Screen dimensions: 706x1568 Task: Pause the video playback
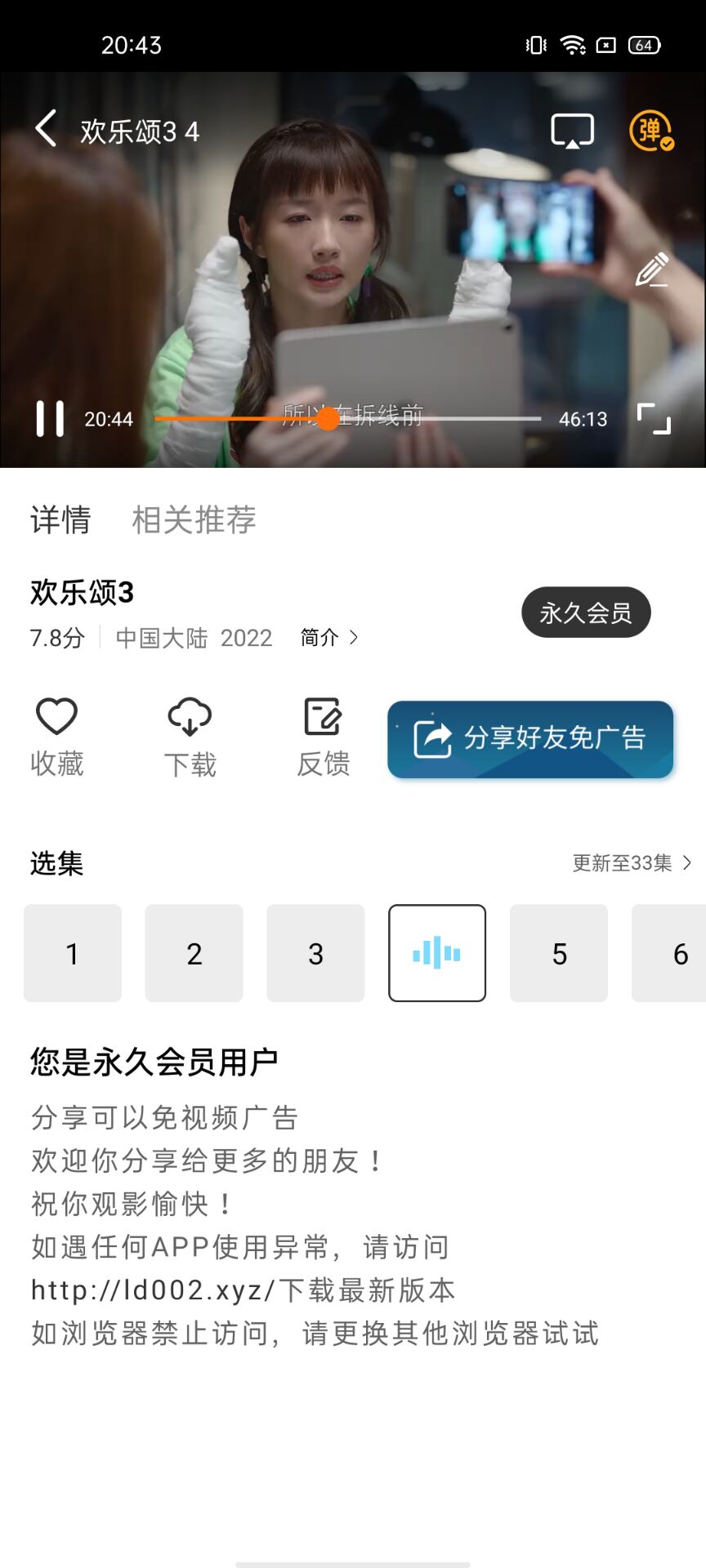pos(50,419)
